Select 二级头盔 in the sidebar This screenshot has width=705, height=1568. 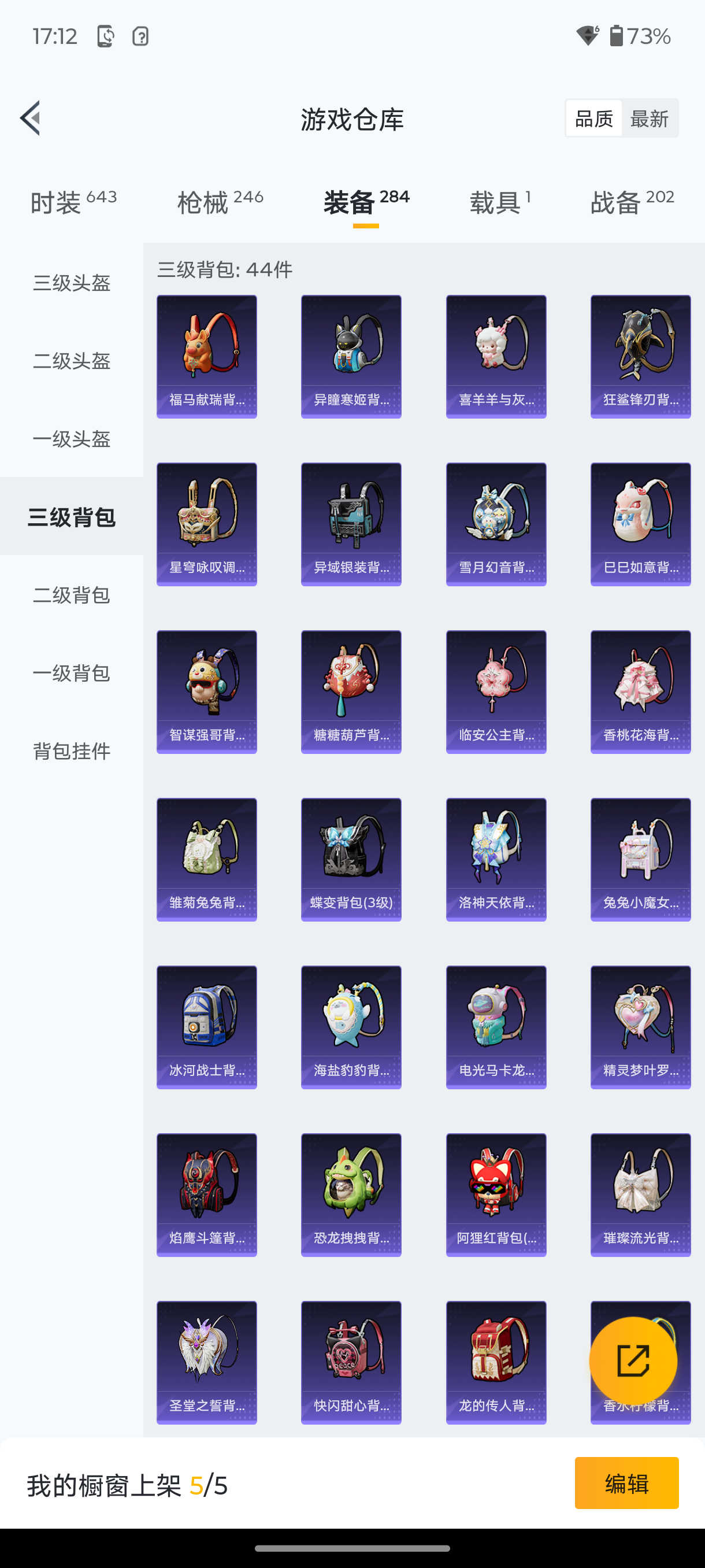click(72, 361)
